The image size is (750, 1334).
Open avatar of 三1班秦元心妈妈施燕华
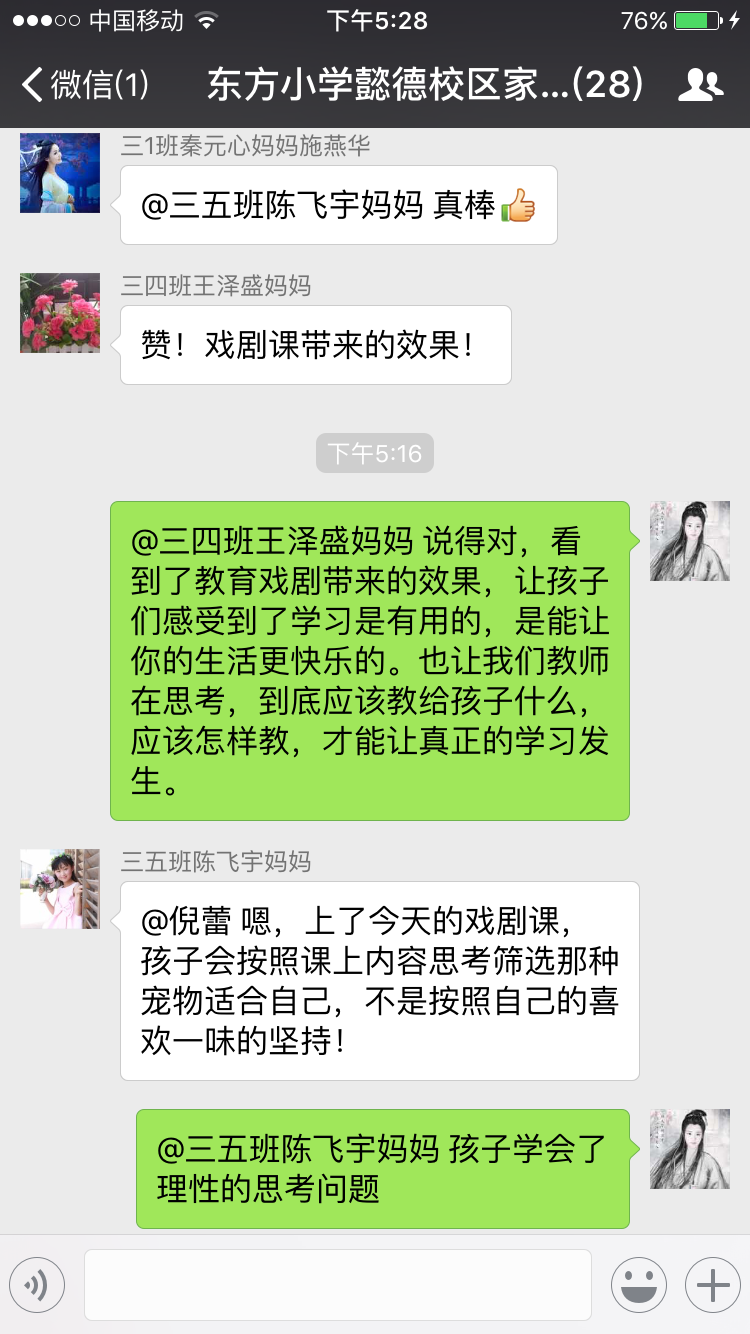(60, 173)
